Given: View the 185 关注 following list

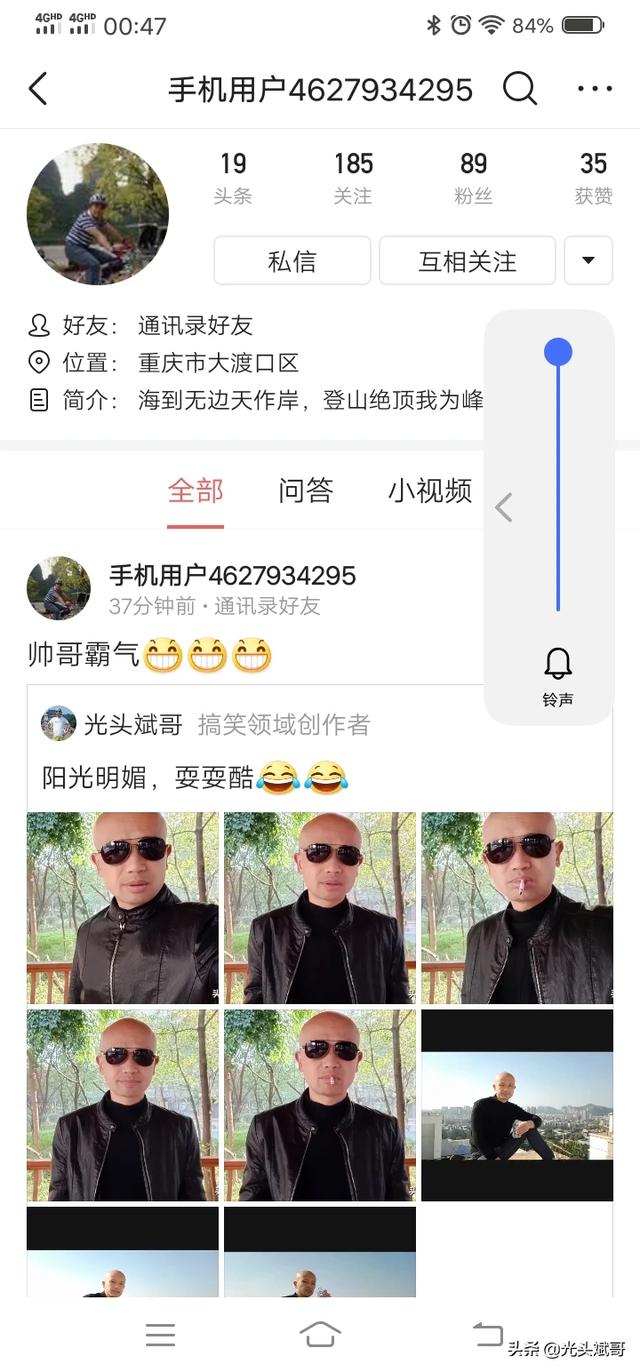Looking at the screenshot, I should [x=353, y=178].
